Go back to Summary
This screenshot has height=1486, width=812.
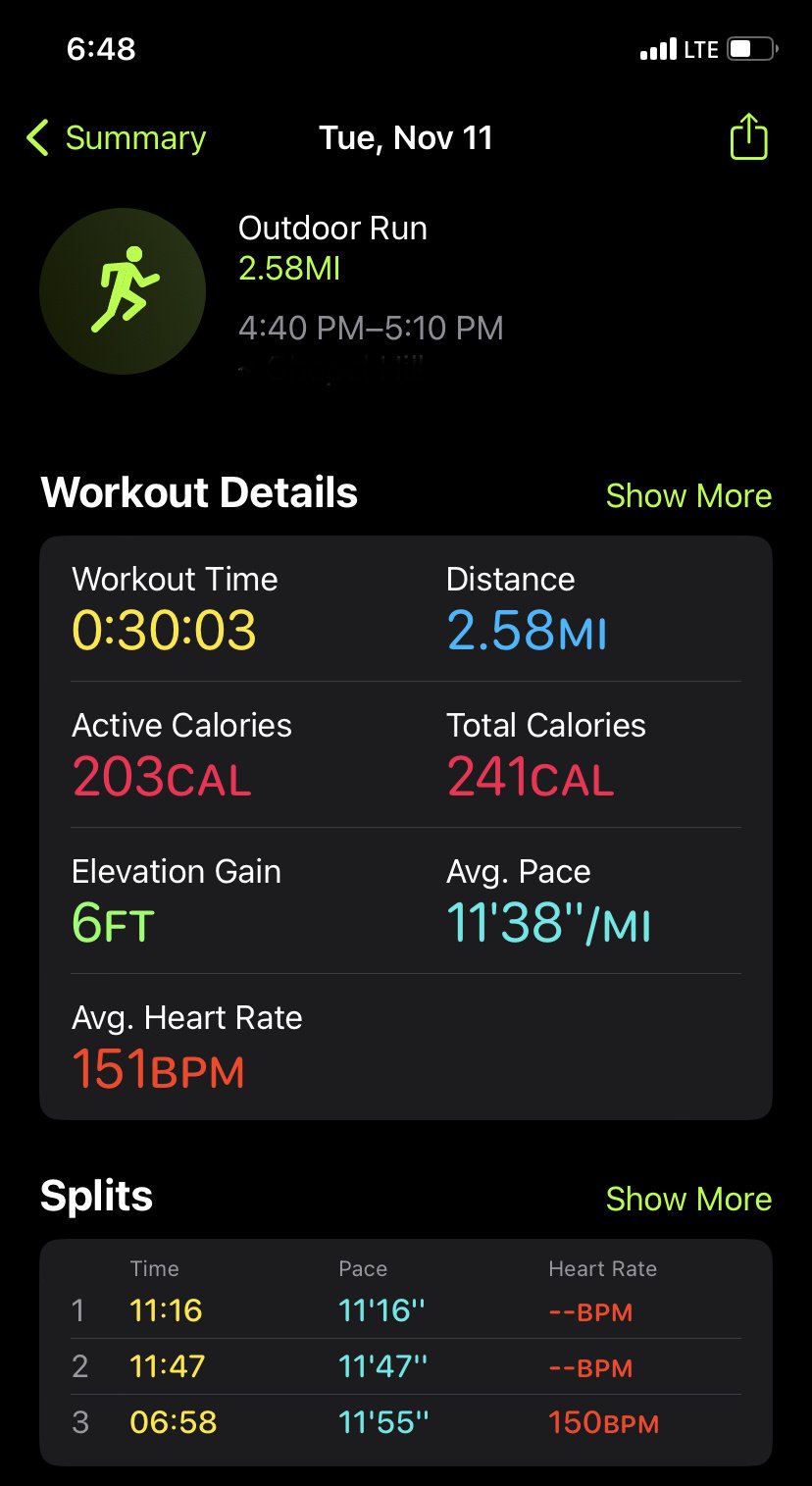tap(117, 138)
